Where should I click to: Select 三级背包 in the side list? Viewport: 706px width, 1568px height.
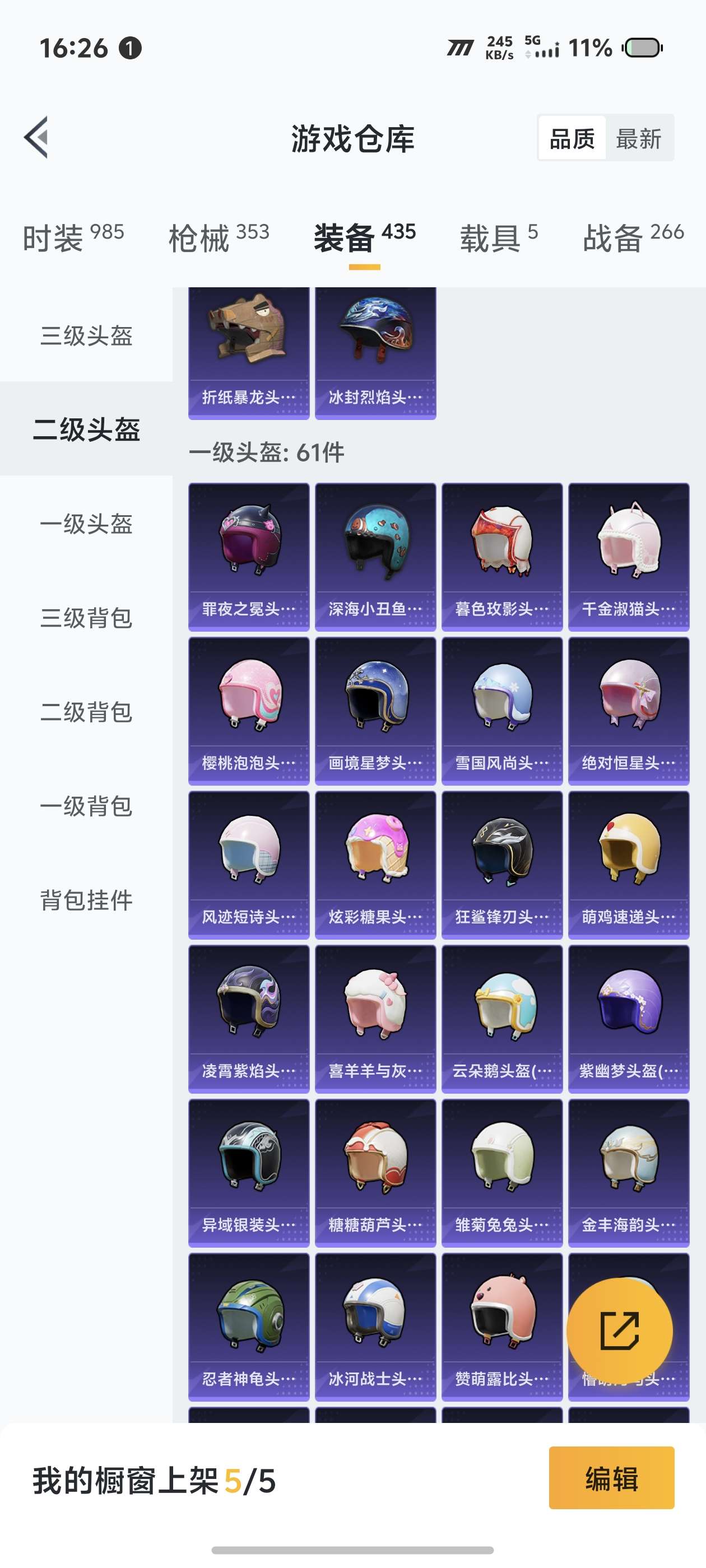[86, 618]
